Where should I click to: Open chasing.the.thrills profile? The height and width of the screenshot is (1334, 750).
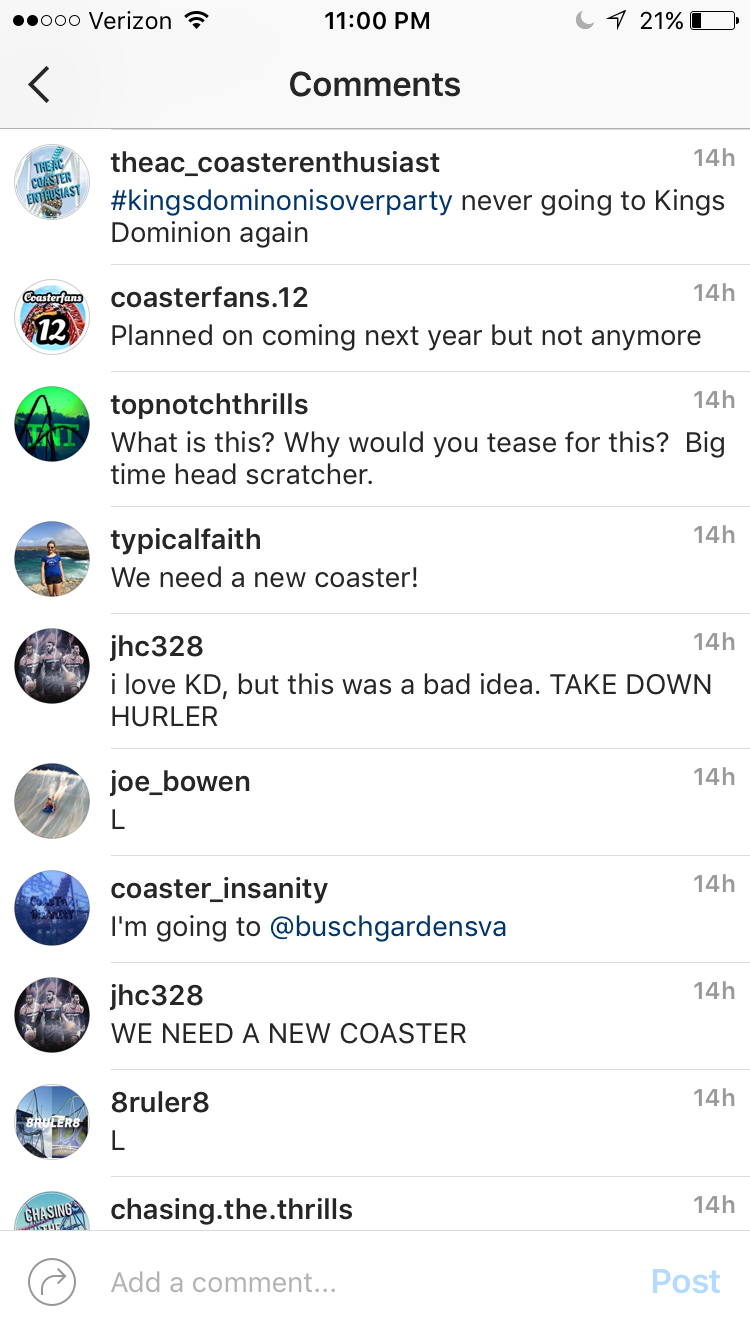click(231, 1209)
